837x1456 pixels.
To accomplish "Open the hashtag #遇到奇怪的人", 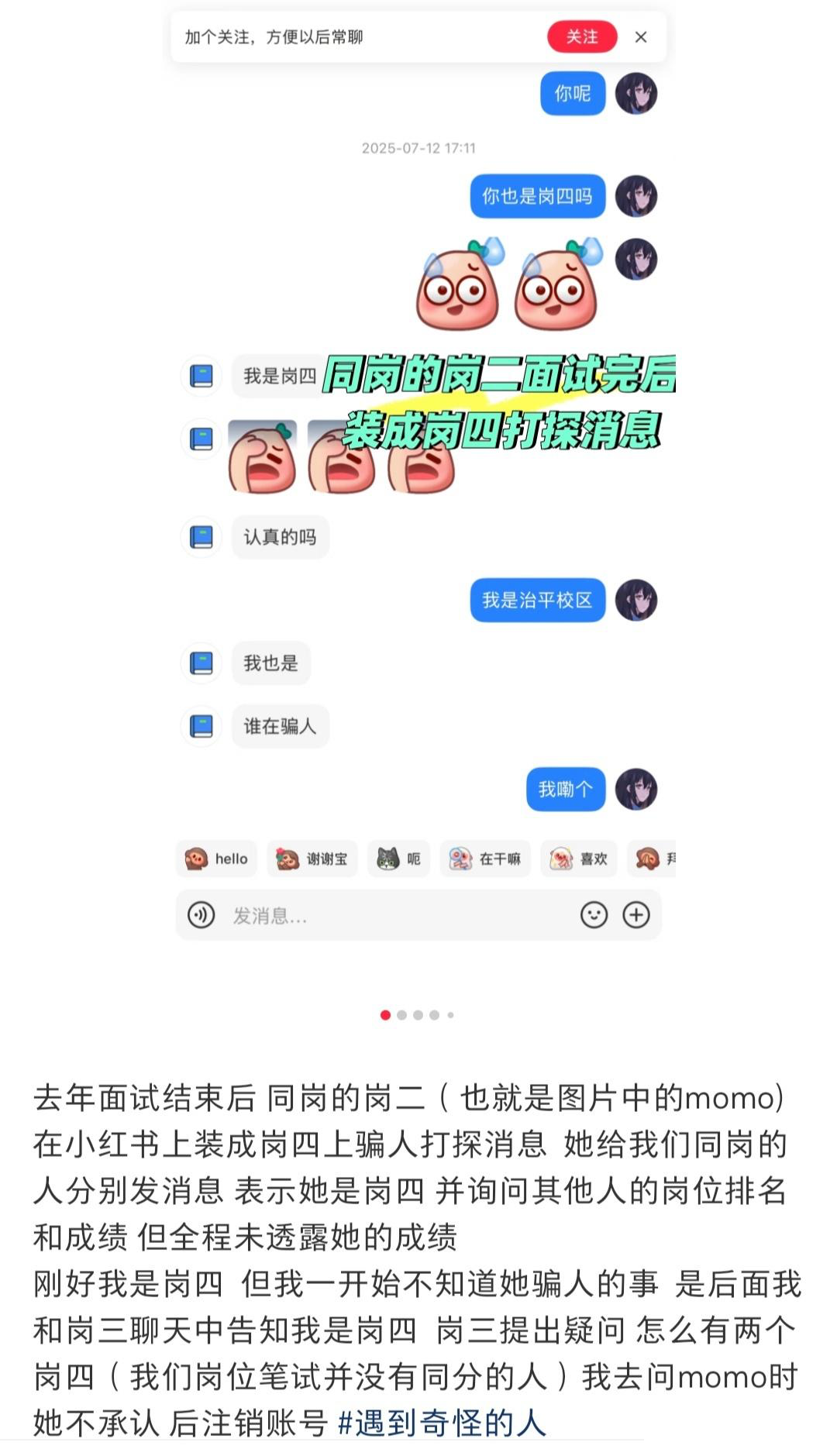I will click(442, 1423).
